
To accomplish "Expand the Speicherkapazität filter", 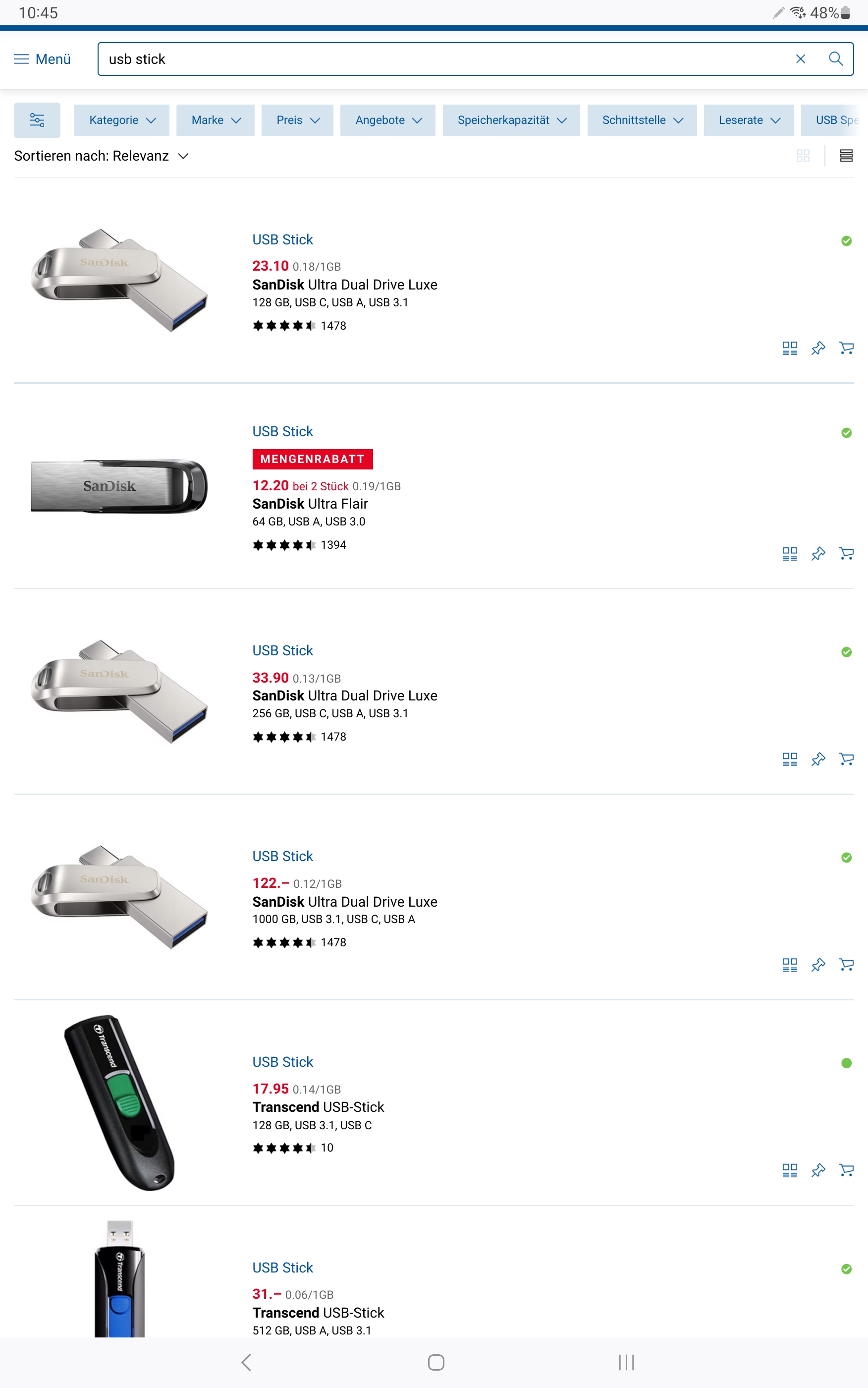I will [x=511, y=120].
